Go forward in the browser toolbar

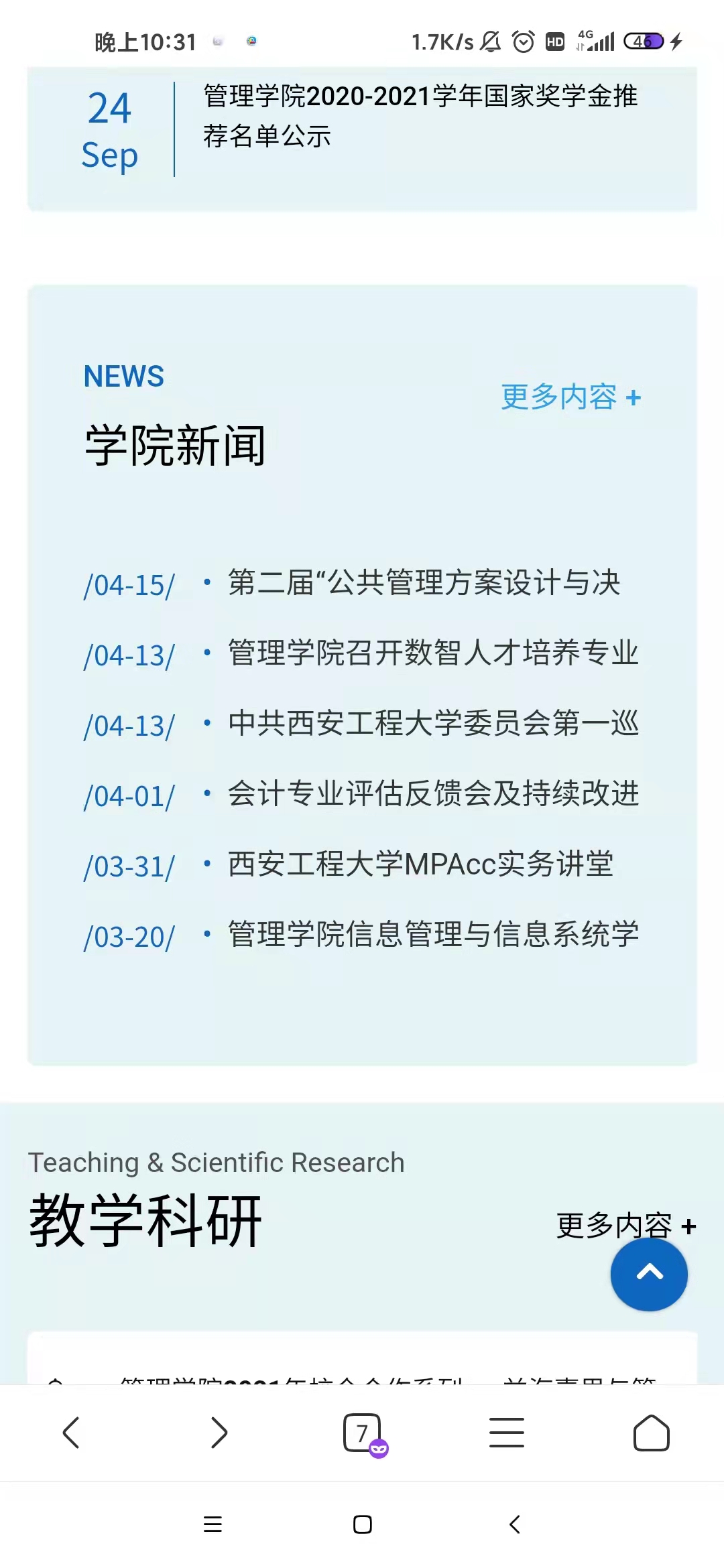[219, 1433]
